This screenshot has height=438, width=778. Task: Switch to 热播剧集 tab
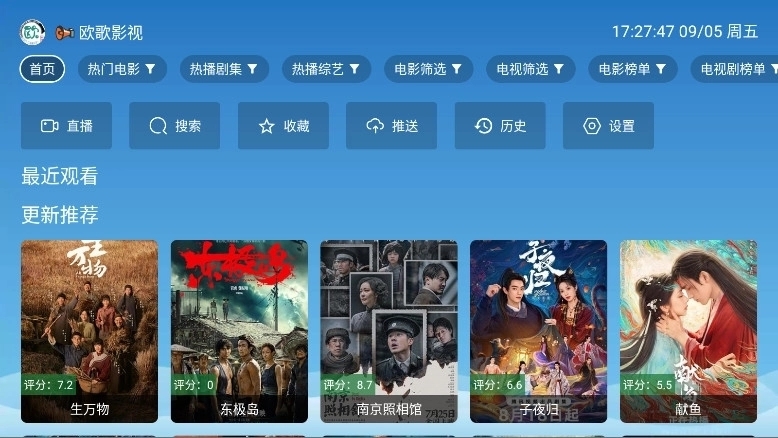pyautogui.click(x=224, y=69)
